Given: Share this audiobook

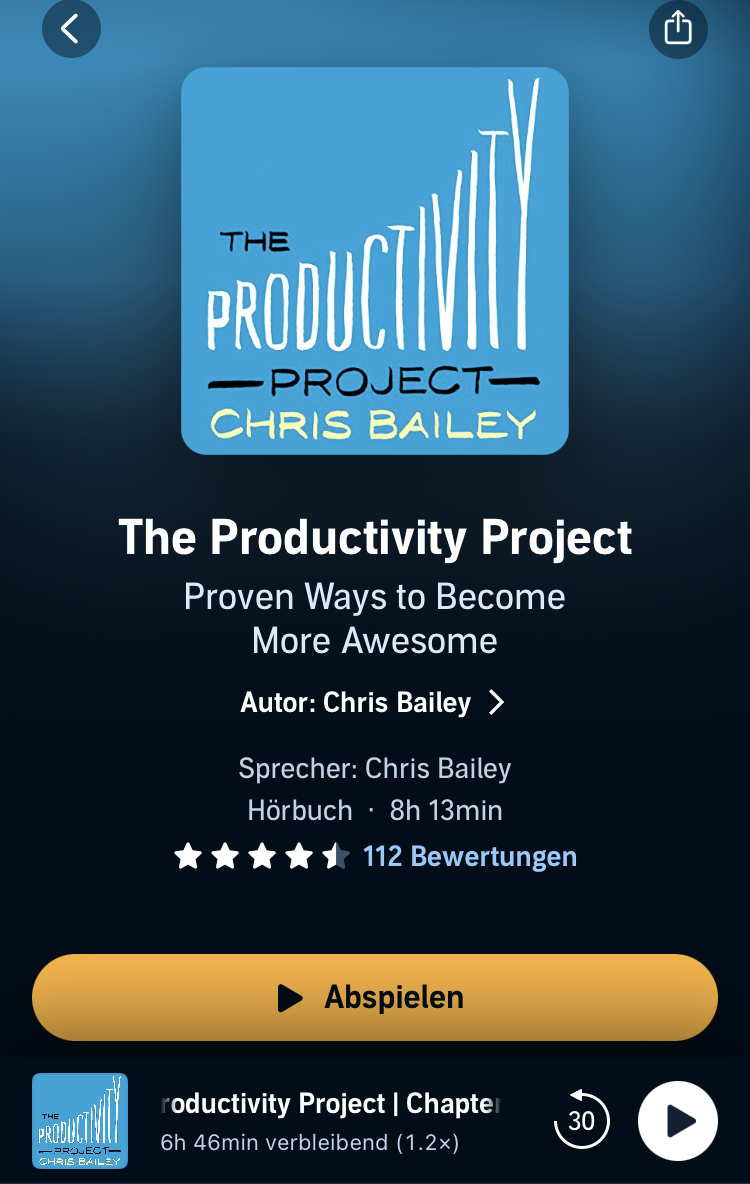Looking at the screenshot, I should [678, 29].
